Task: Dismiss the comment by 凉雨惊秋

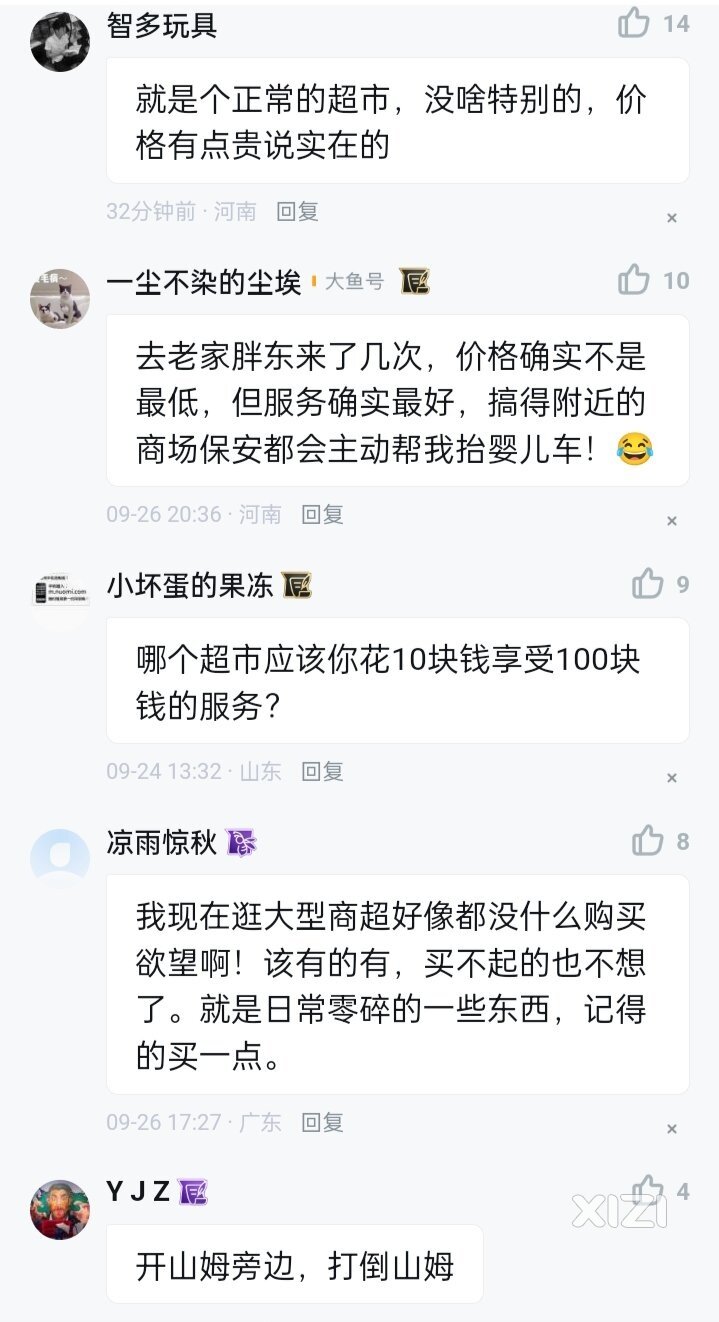Action: click(x=672, y=1129)
